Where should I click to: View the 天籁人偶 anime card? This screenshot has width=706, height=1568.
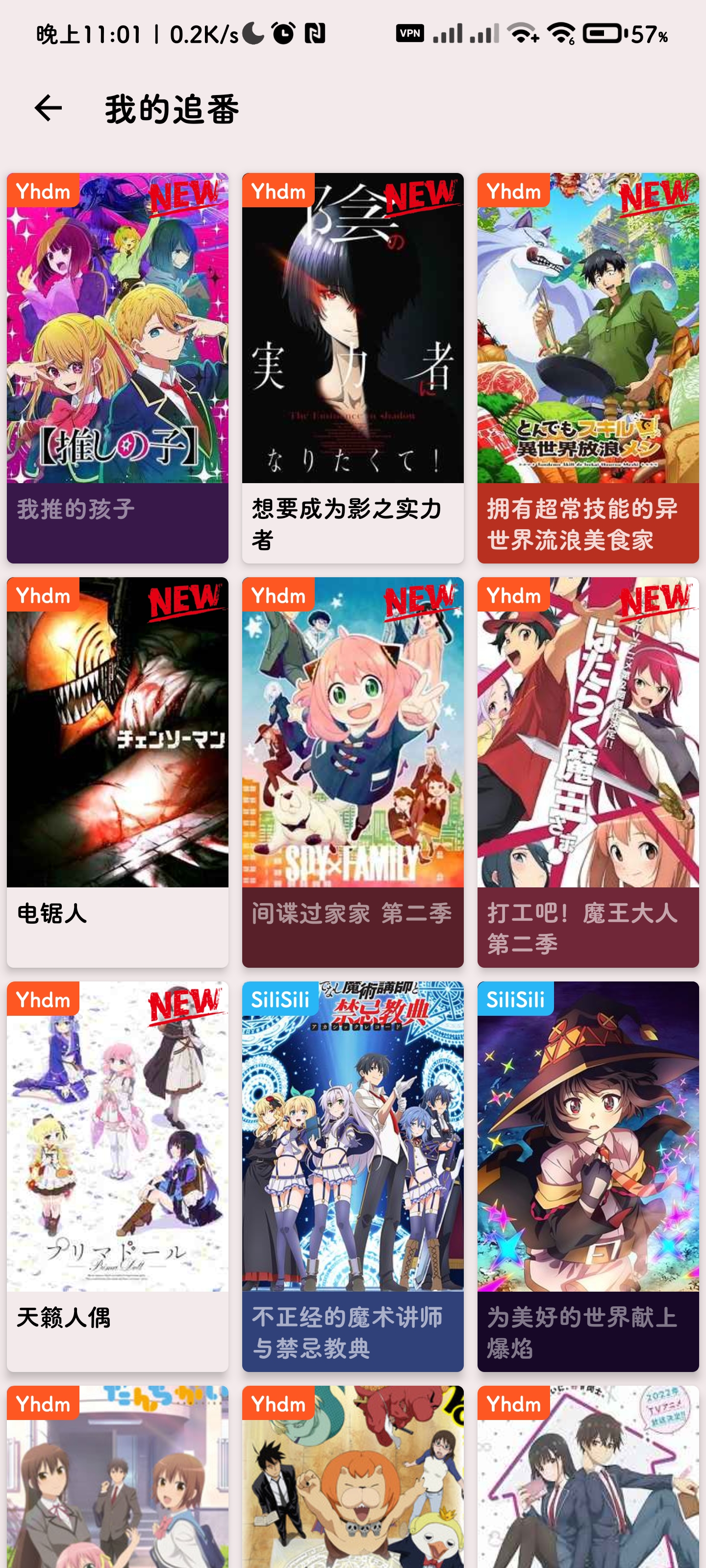coord(118,1176)
